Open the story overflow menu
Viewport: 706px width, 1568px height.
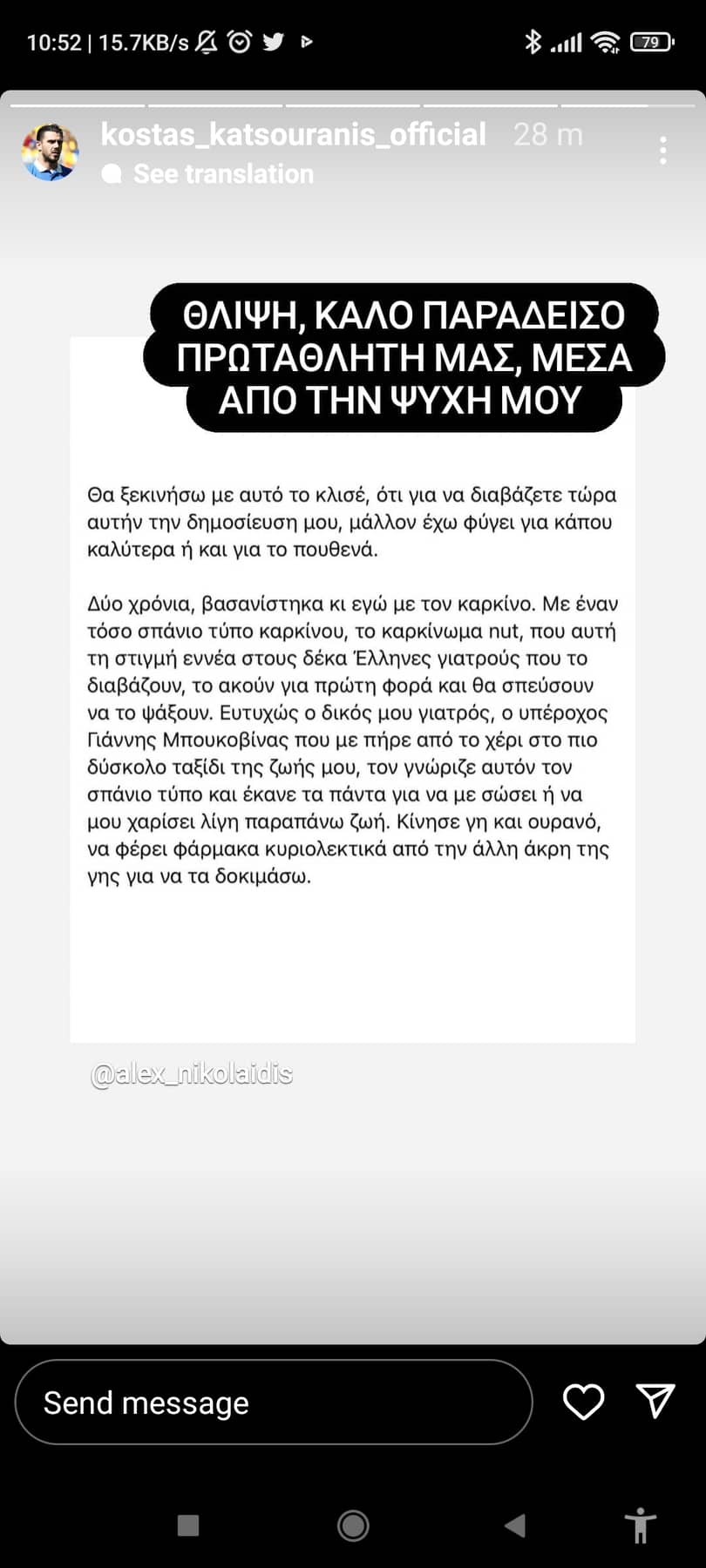point(663,151)
